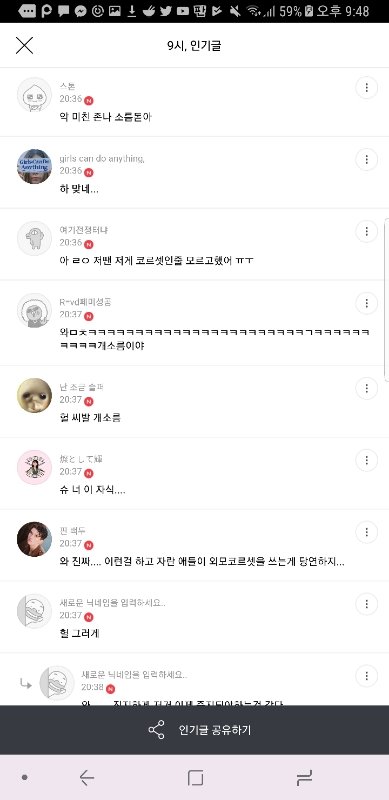The width and height of the screenshot is (389, 800).
Task: Open options on the 20:38 reply comment
Action: pyautogui.click(x=366, y=676)
